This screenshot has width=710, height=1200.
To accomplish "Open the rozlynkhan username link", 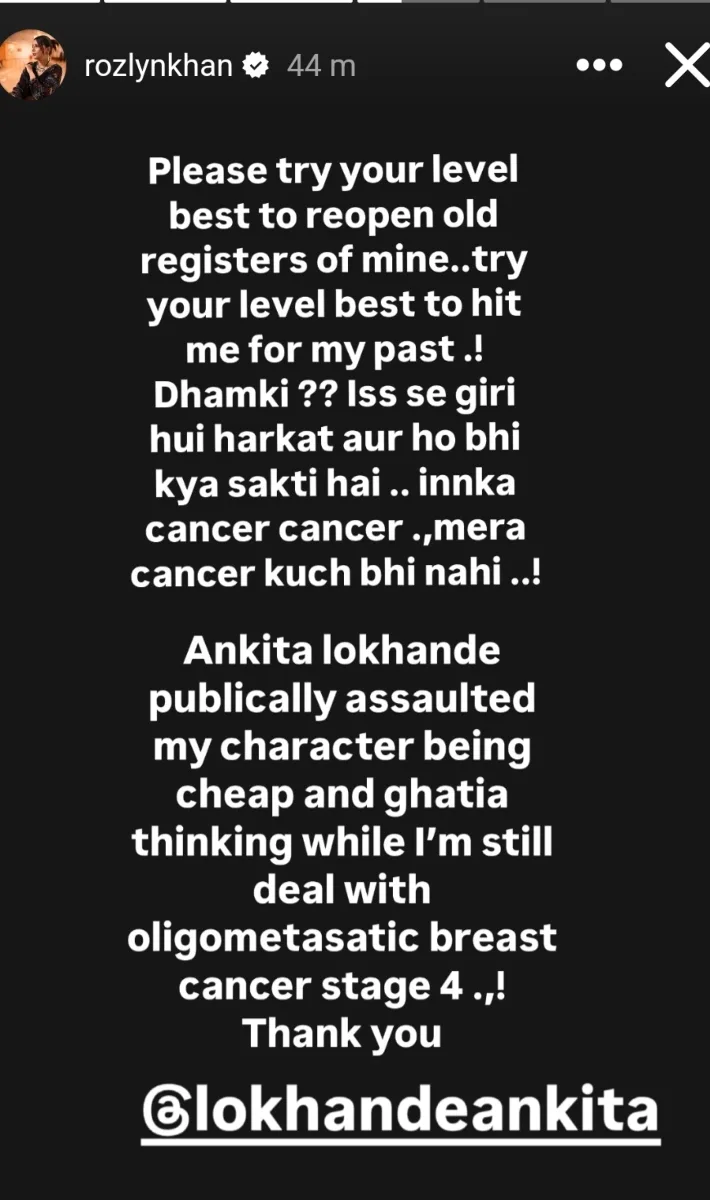I will (x=160, y=66).
